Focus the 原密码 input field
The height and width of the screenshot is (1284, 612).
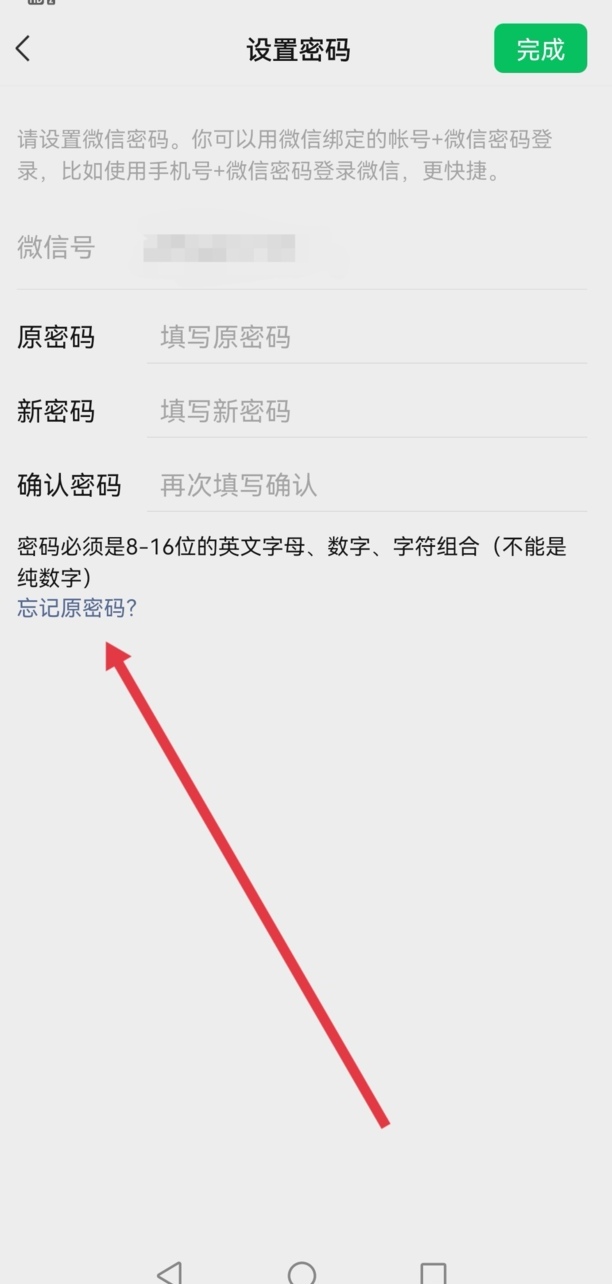point(365,338)
